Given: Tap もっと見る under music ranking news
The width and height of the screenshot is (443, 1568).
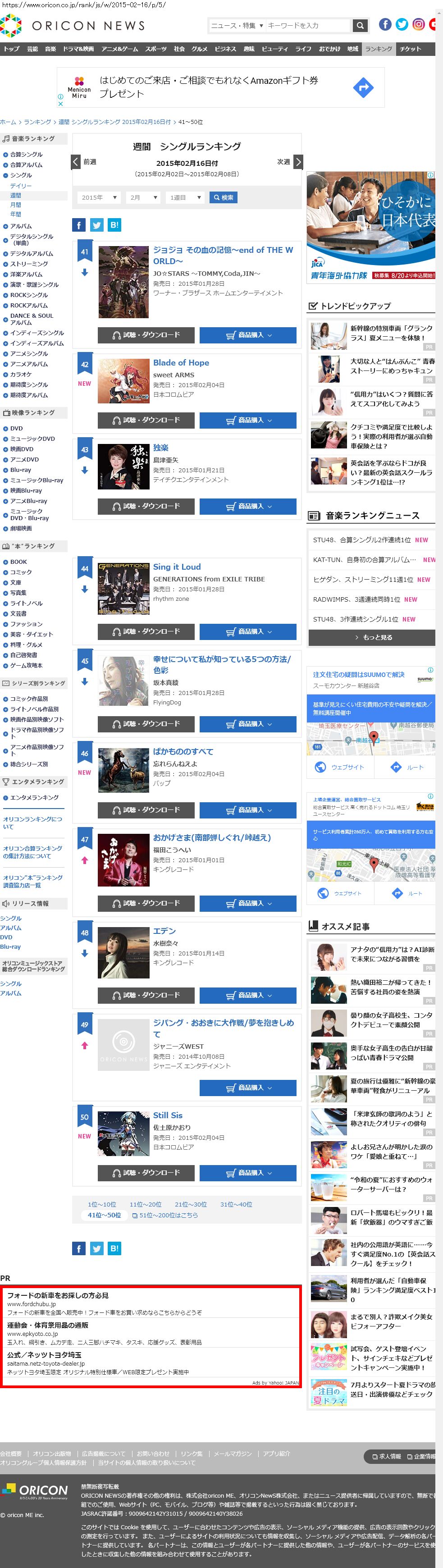Looking at the screenshot, I should tap(372, 637).
